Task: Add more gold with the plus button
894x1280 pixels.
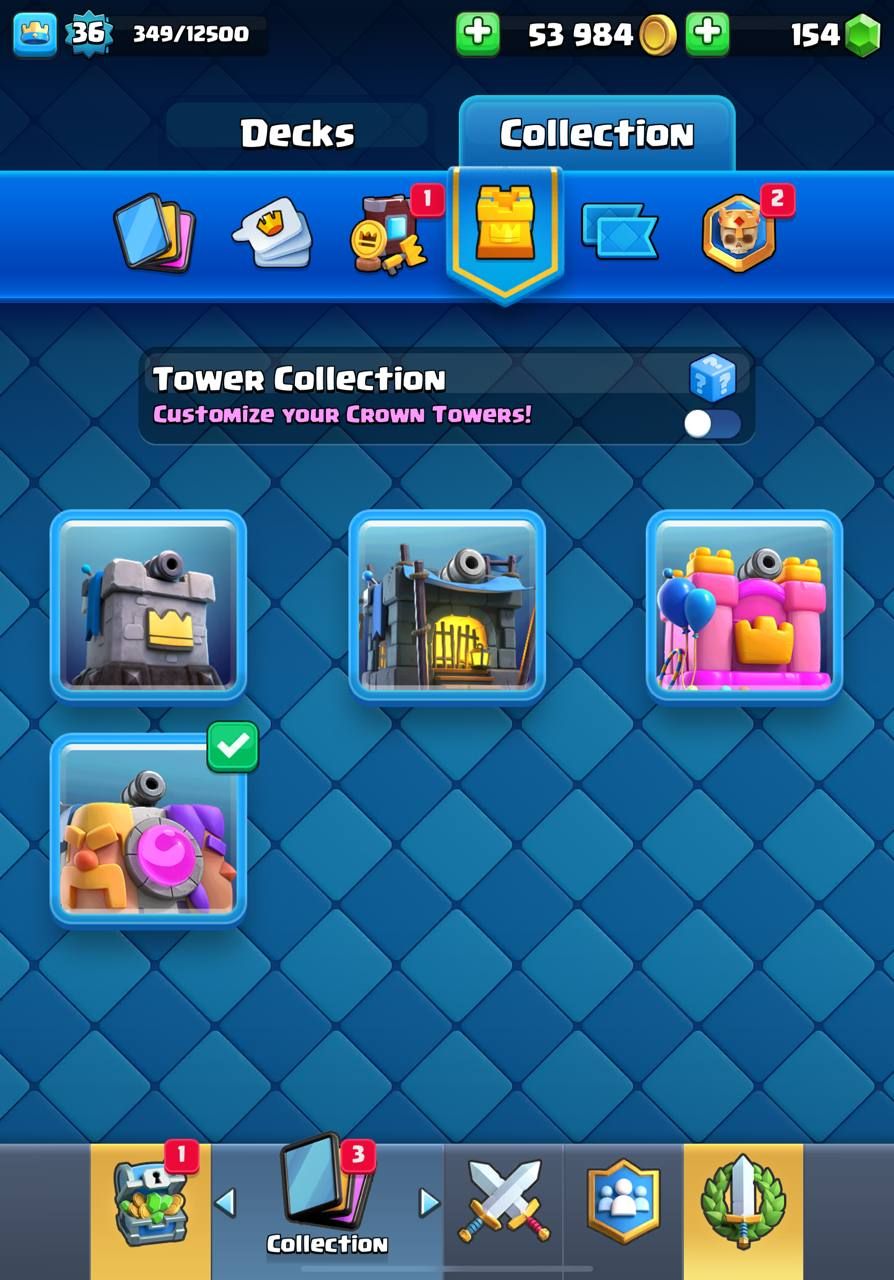Action: click(x=478, y=35)
